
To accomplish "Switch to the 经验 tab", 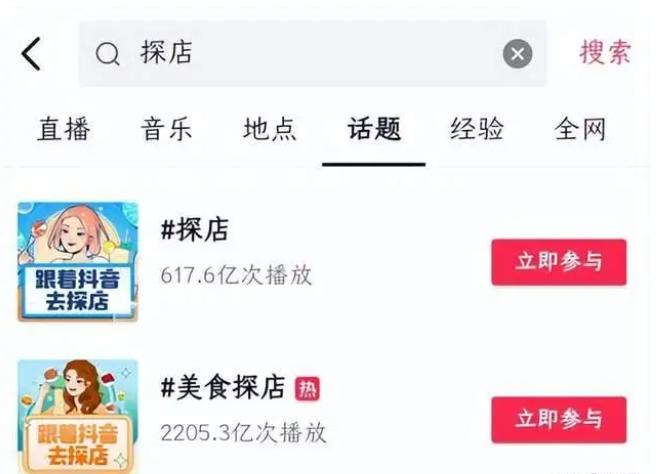I will pos(477,130).
